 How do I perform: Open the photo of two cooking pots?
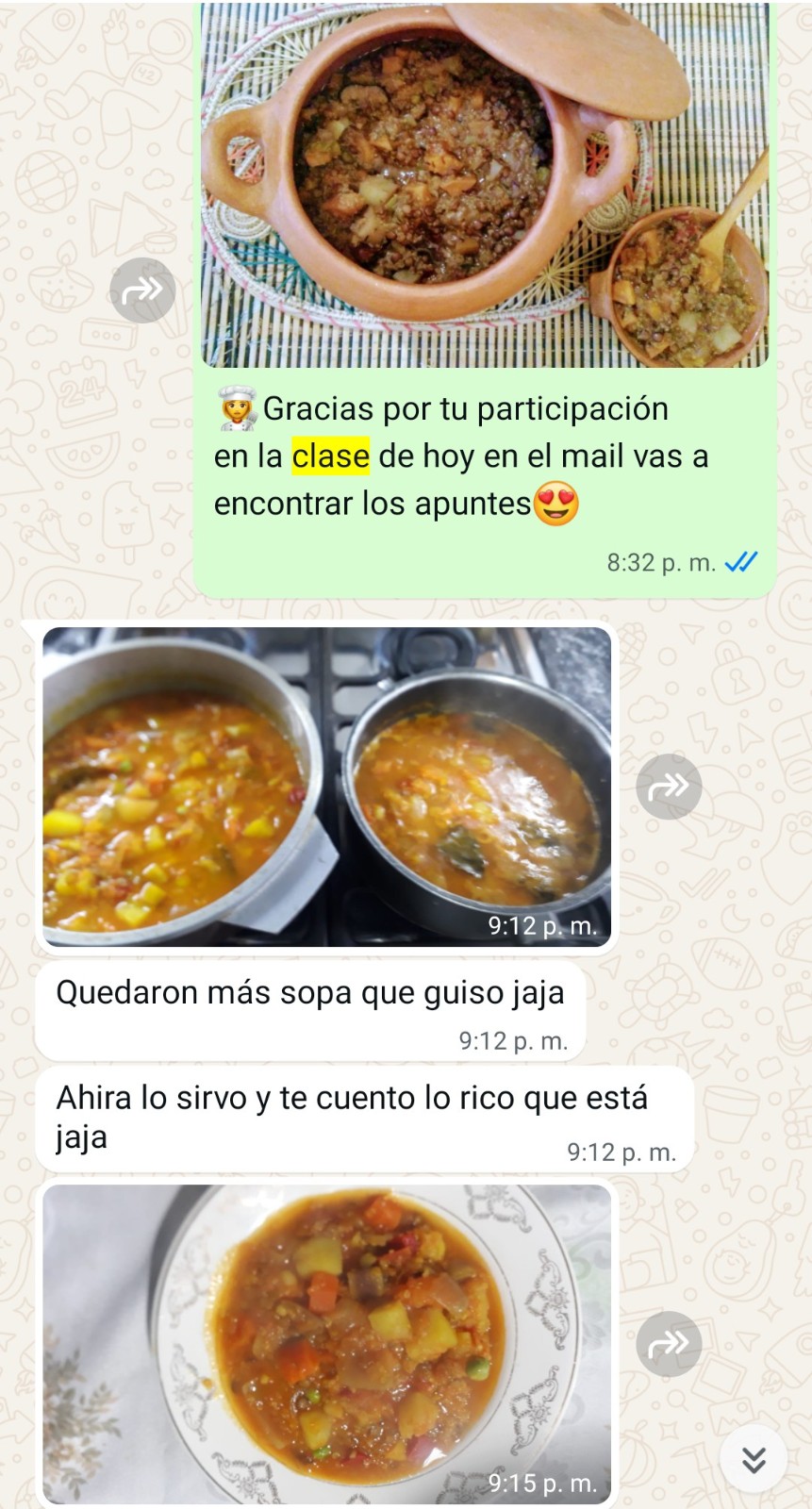pyautogui.click(x=326, y=786)
